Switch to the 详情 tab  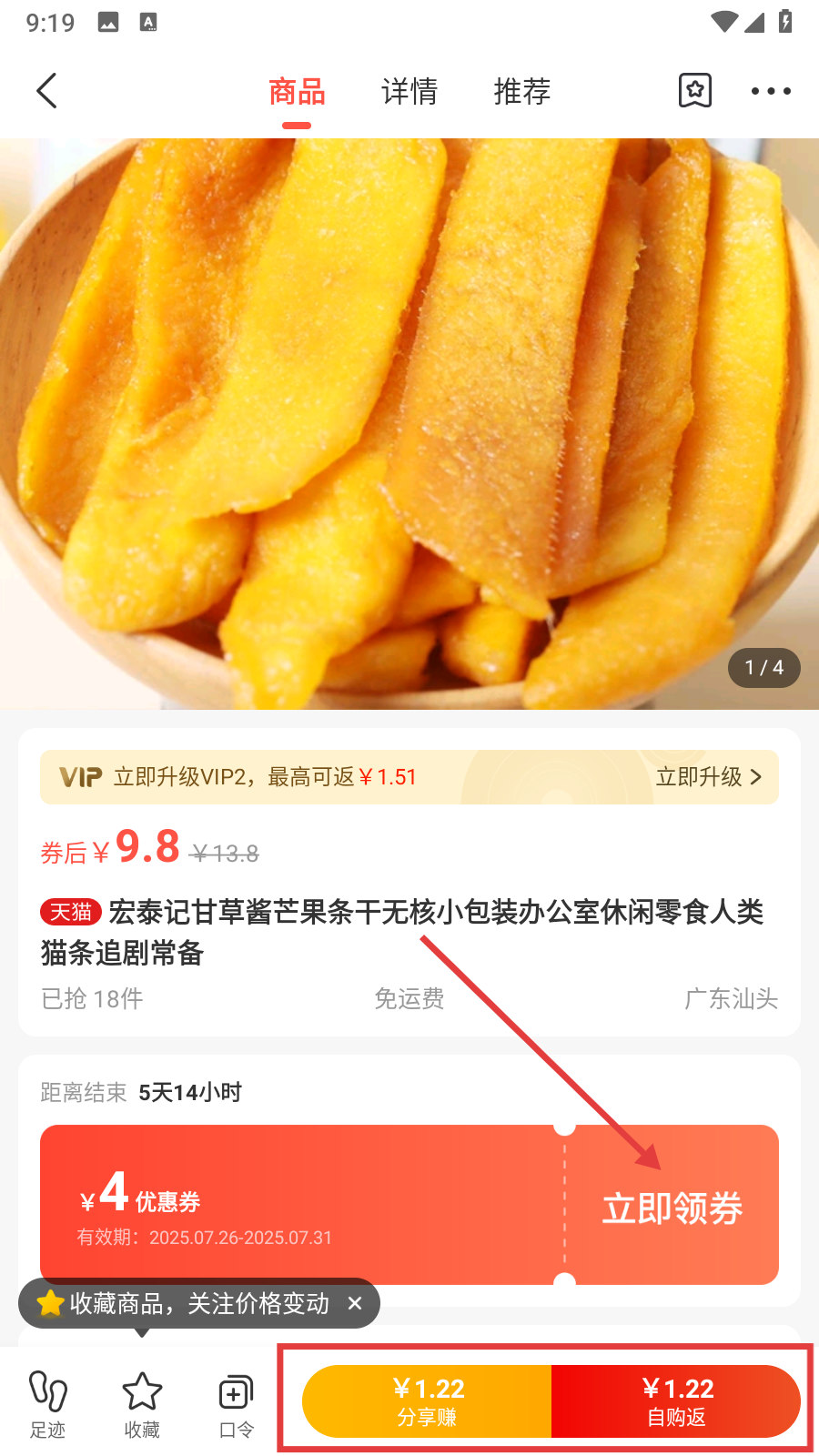point(409,91)
